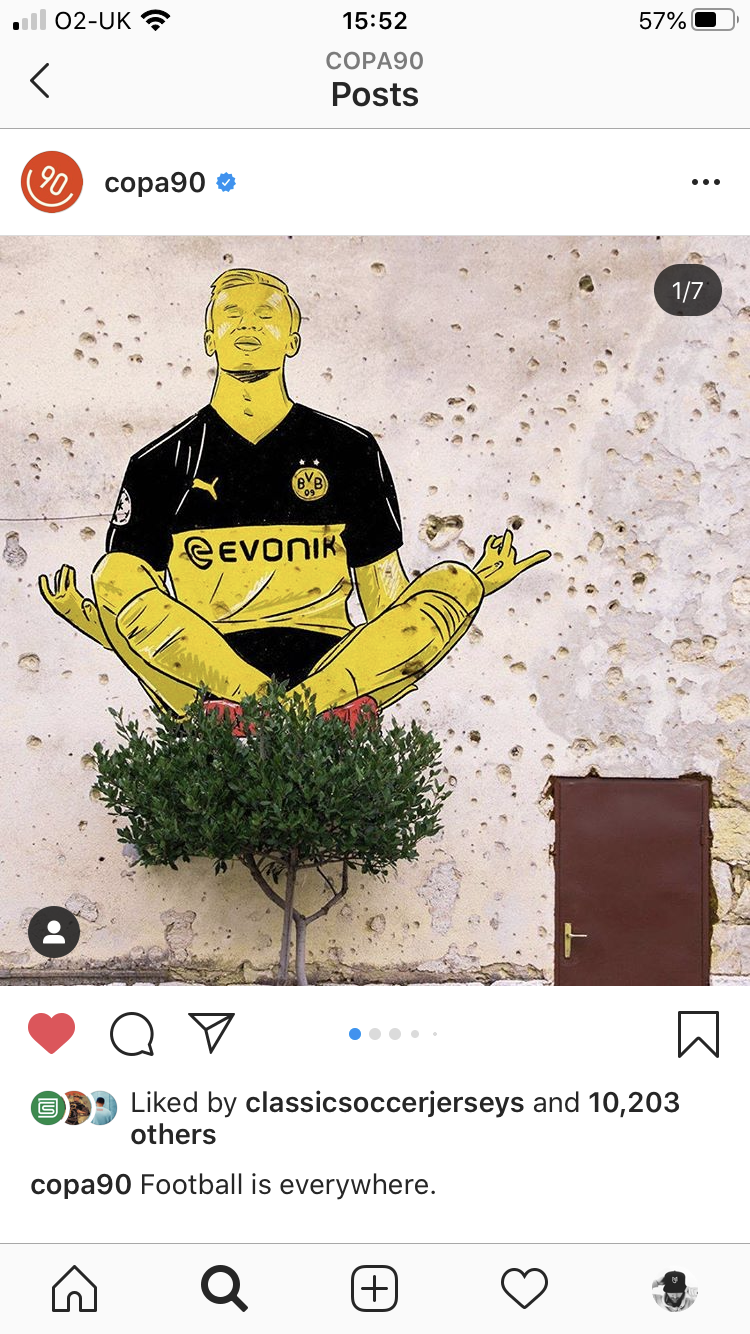Open the Activity heart tab
This screenshot has height=1334, width=750.
(524, 1288)
